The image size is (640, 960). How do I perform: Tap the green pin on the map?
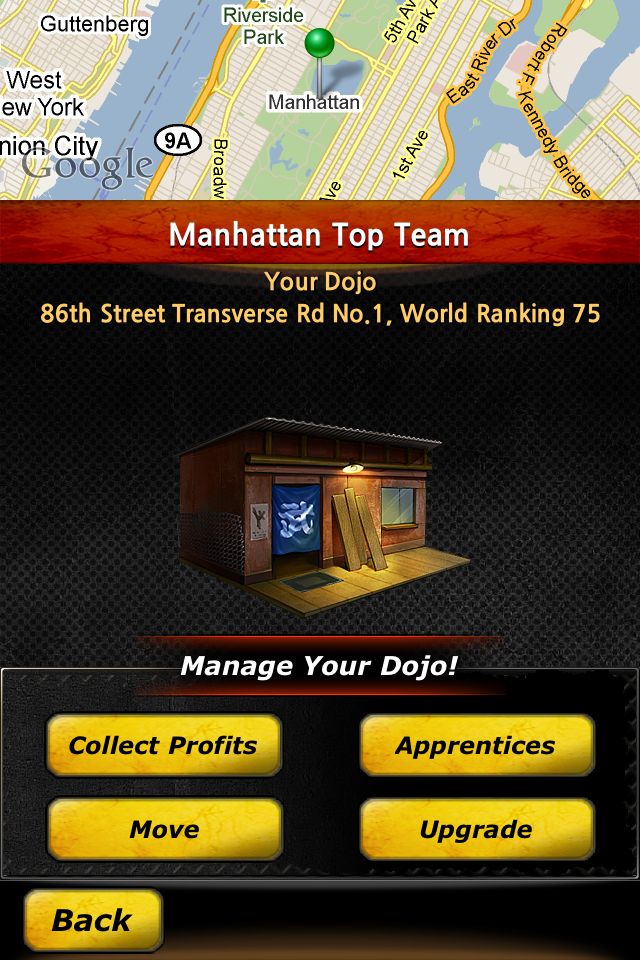coord(319,45)
